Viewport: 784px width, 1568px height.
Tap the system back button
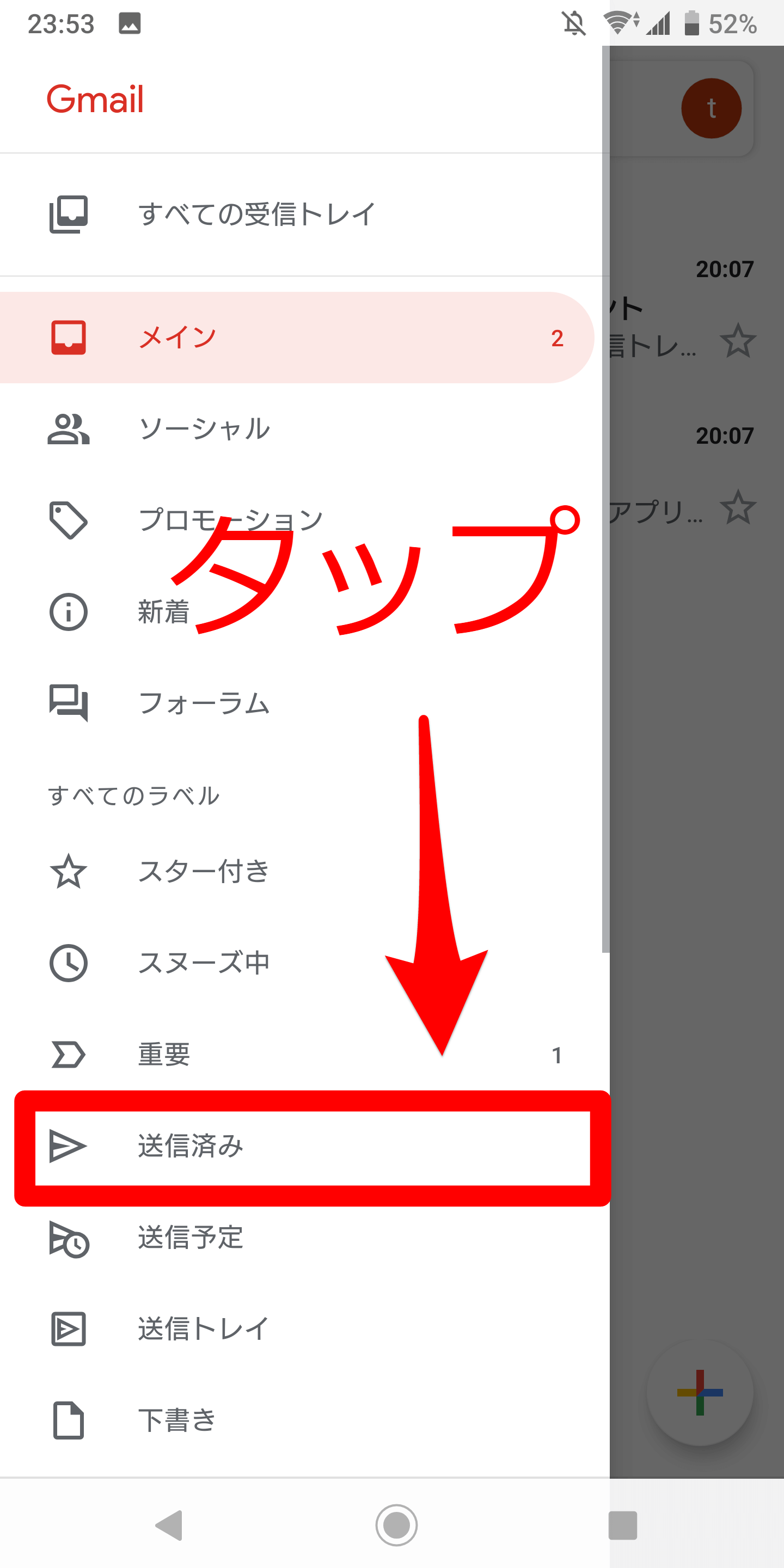169,1526
